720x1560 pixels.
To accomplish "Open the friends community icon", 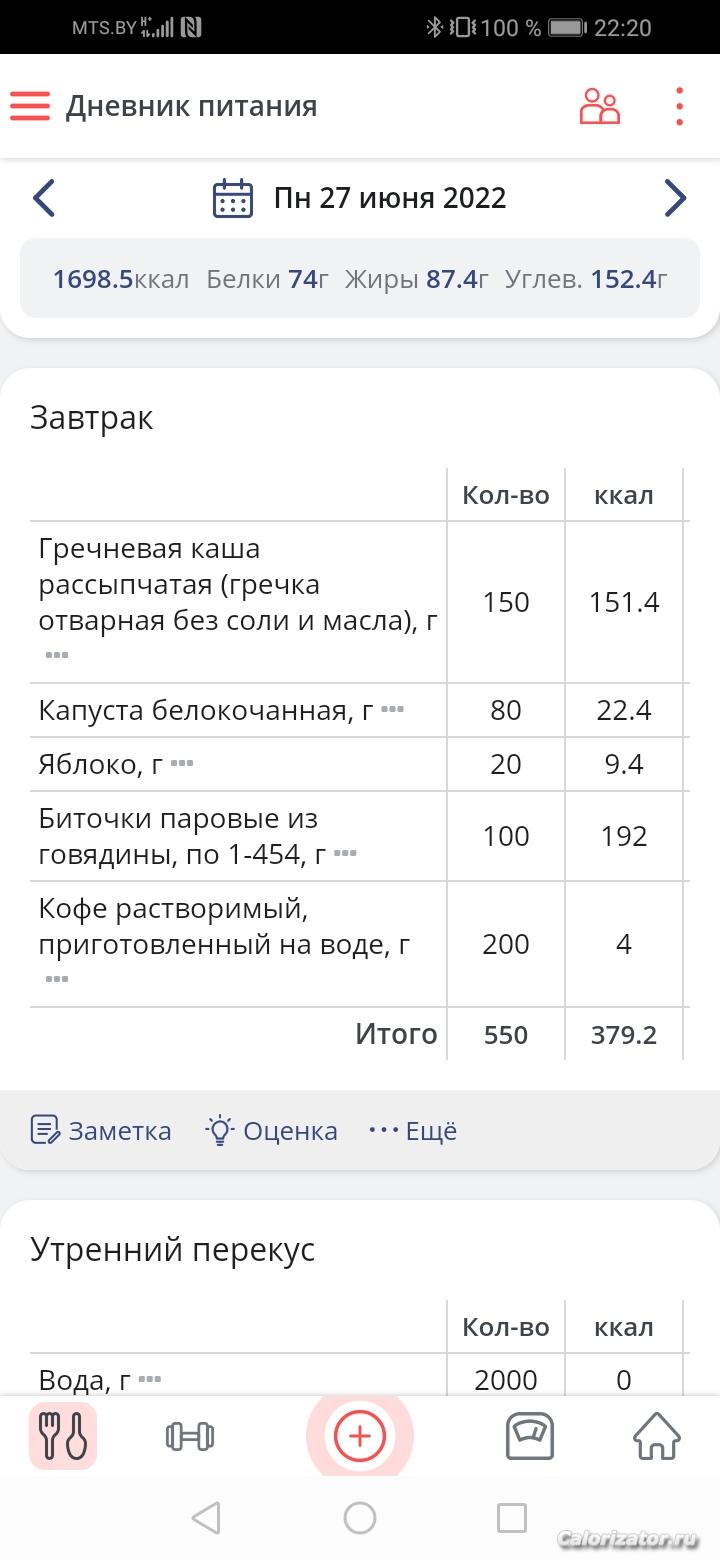I will pyautogui.click(x=599, y=106).
